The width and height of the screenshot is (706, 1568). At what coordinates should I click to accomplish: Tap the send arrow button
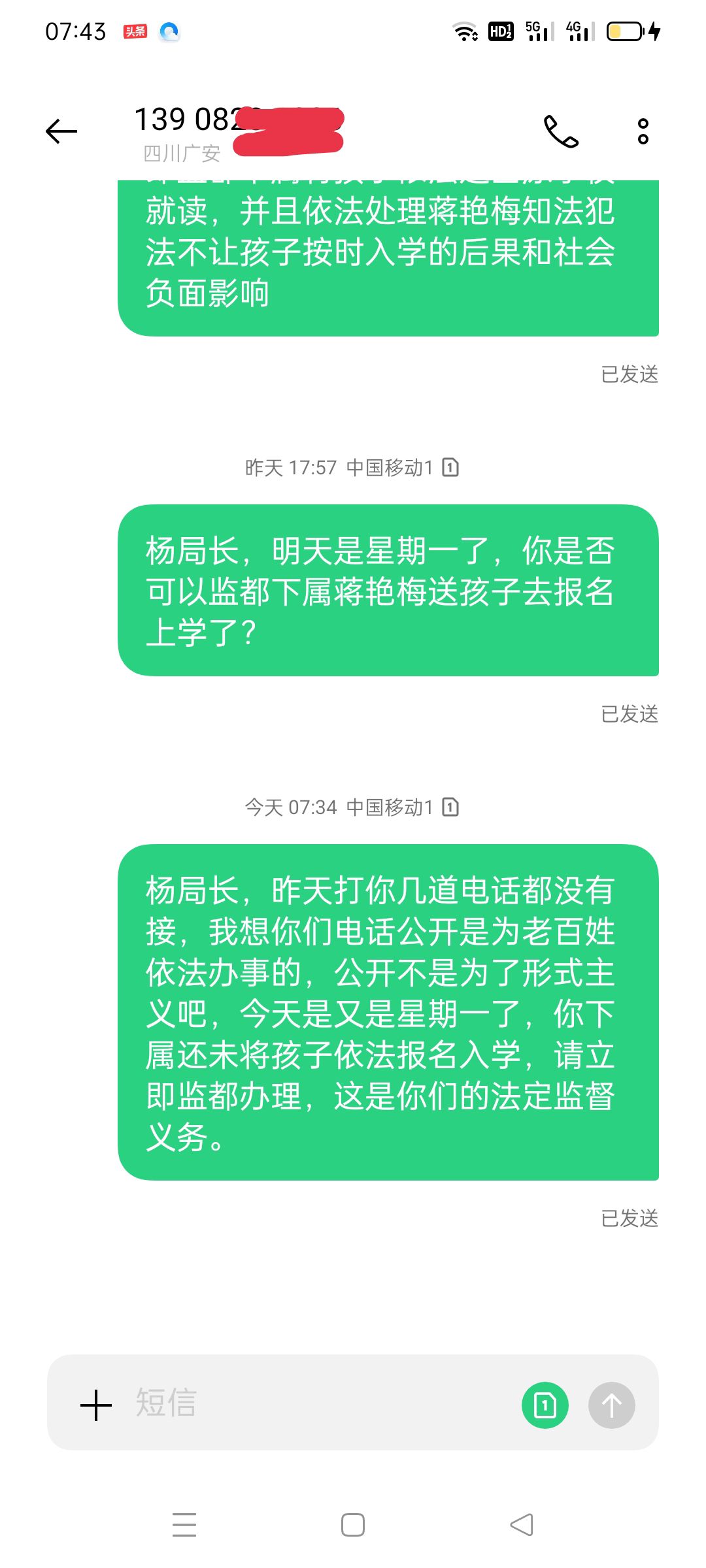[611, 1405]
